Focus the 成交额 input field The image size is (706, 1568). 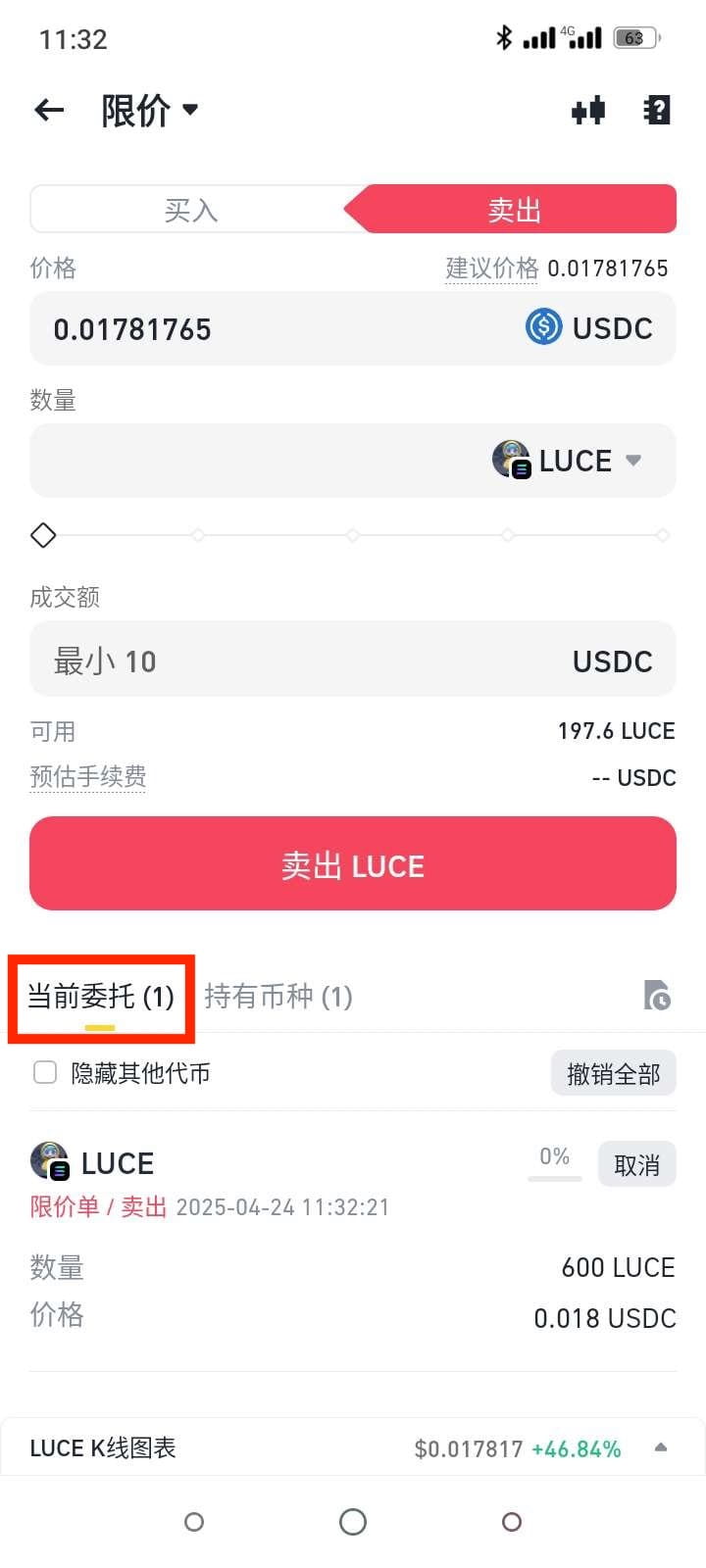[294, 661]
